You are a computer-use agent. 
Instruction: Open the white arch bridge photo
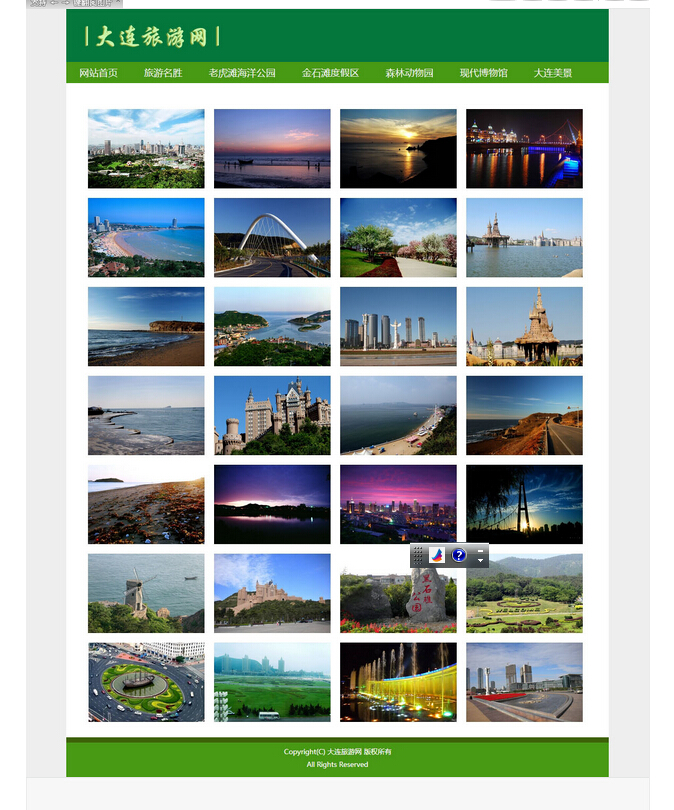[x=272, y=237]
